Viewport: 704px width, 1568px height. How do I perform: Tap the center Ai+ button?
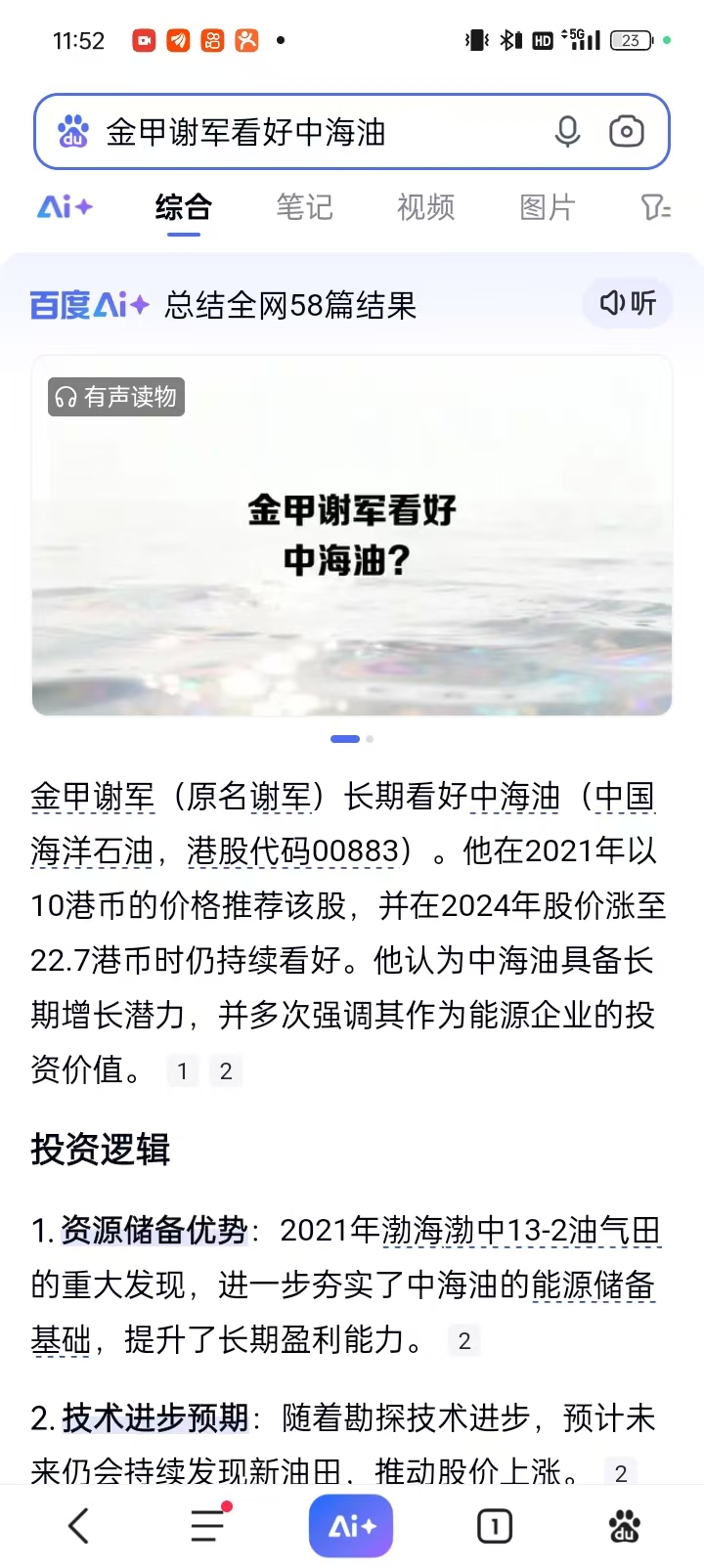(351, 1525)
